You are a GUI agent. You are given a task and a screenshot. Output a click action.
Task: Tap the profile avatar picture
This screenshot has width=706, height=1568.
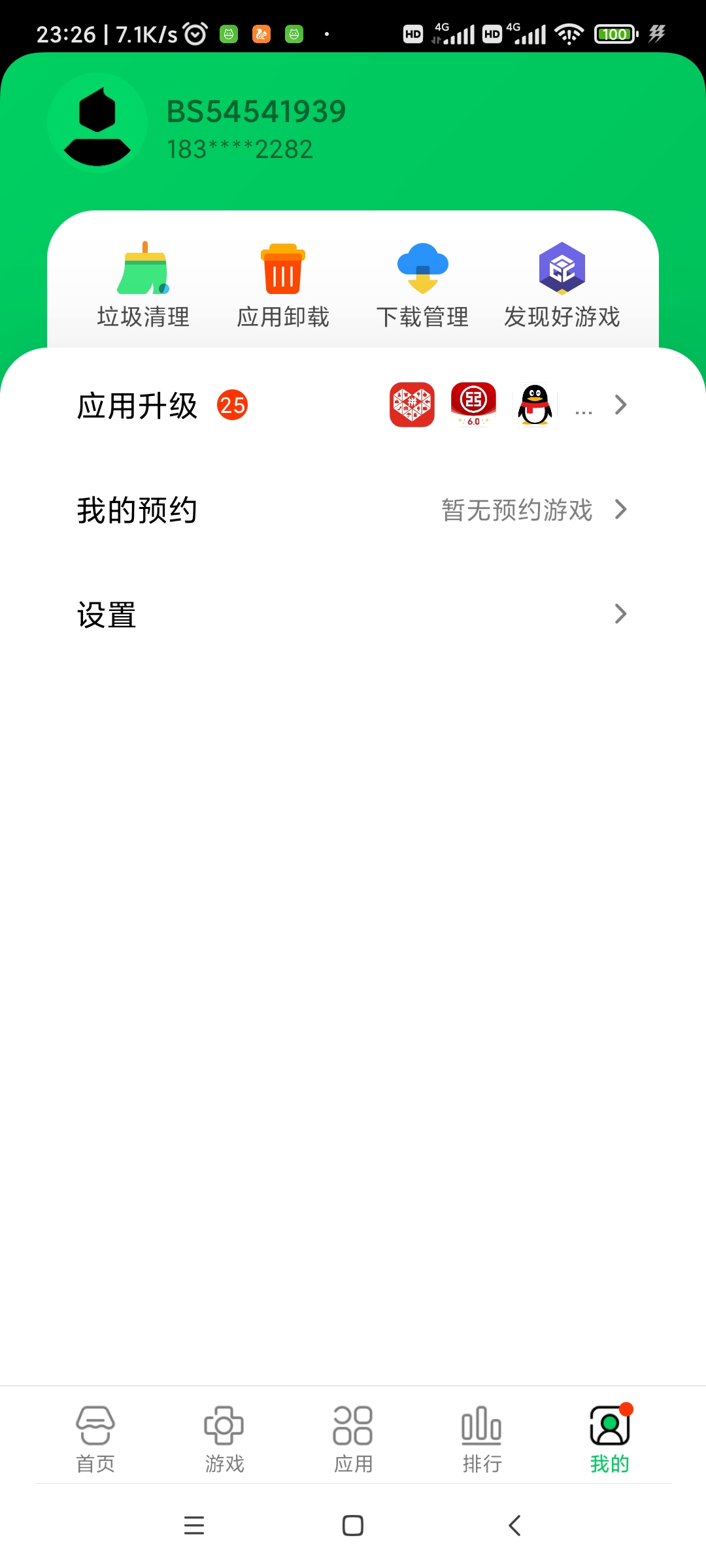(97, 123)
